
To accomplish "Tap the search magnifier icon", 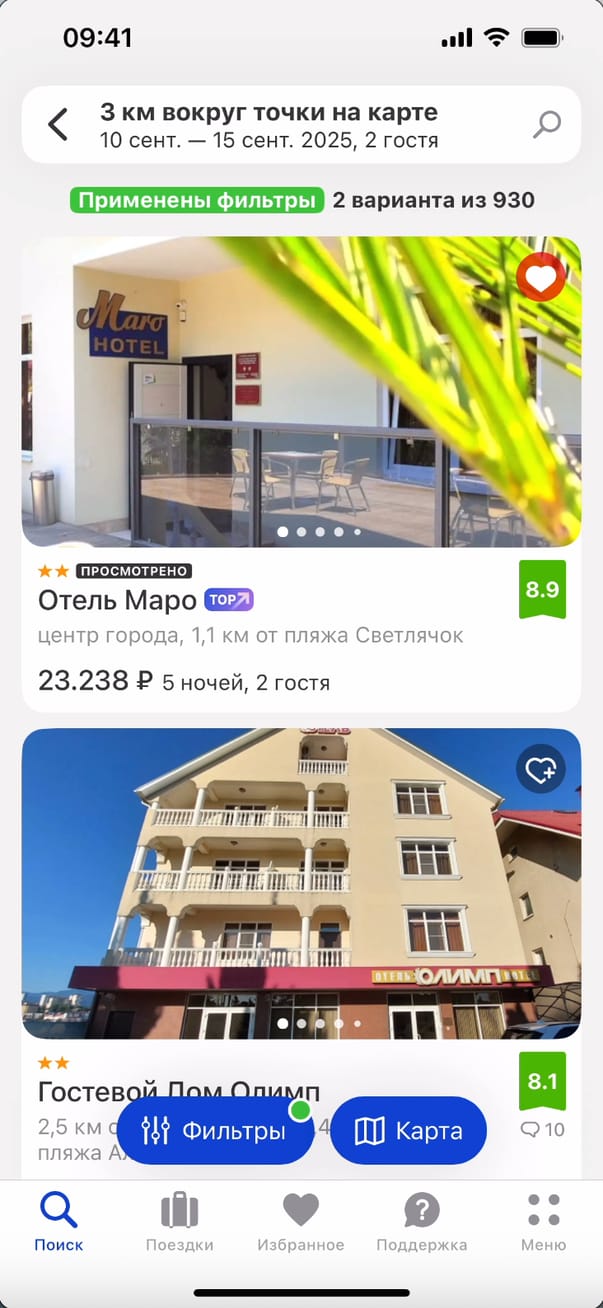I will click(547, 125).
